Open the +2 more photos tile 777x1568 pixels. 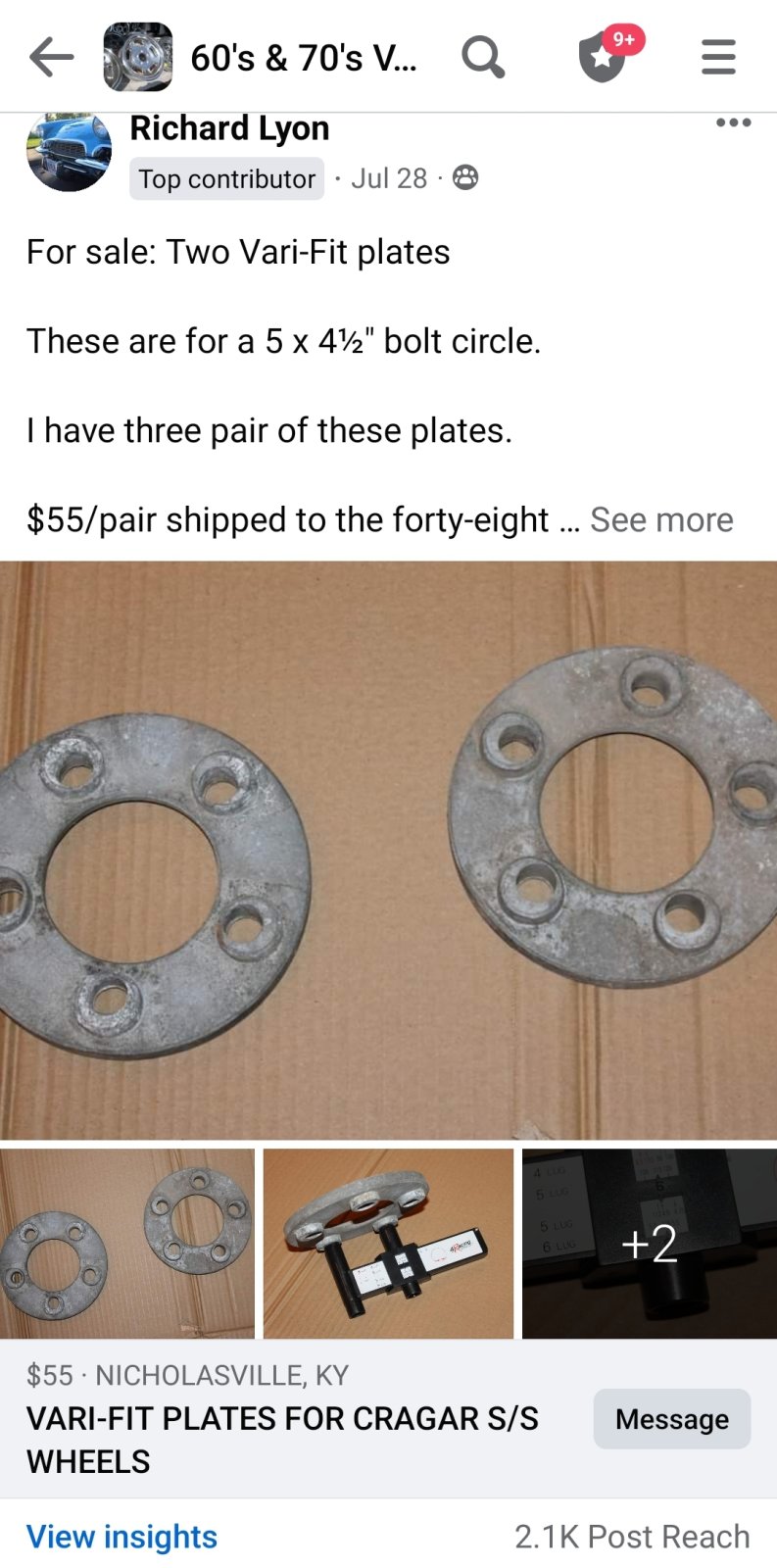[x=649, y=1243]
